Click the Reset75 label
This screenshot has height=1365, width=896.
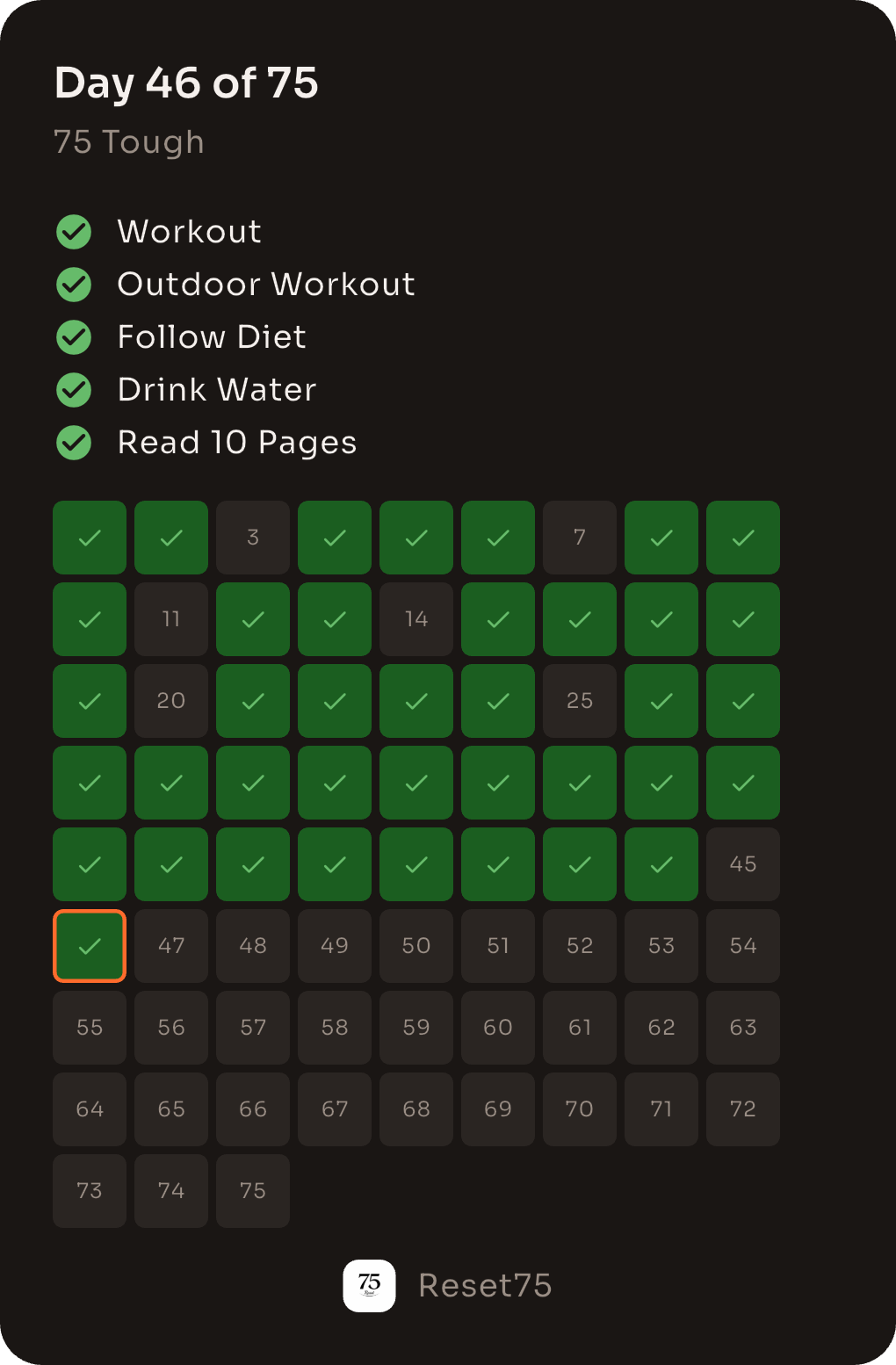[x=484, y=1285]
